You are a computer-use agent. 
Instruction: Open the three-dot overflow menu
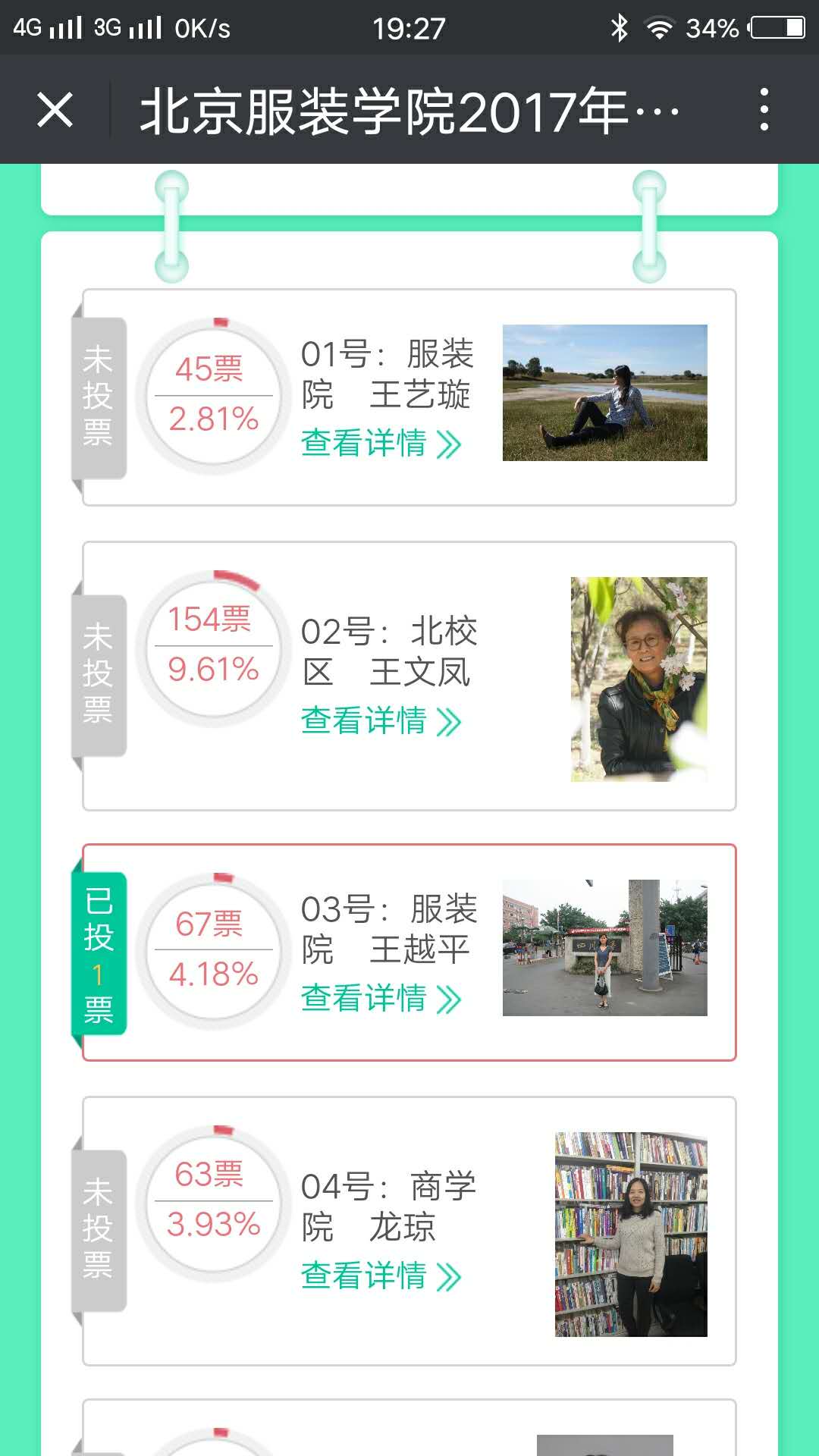pos(764,110)
